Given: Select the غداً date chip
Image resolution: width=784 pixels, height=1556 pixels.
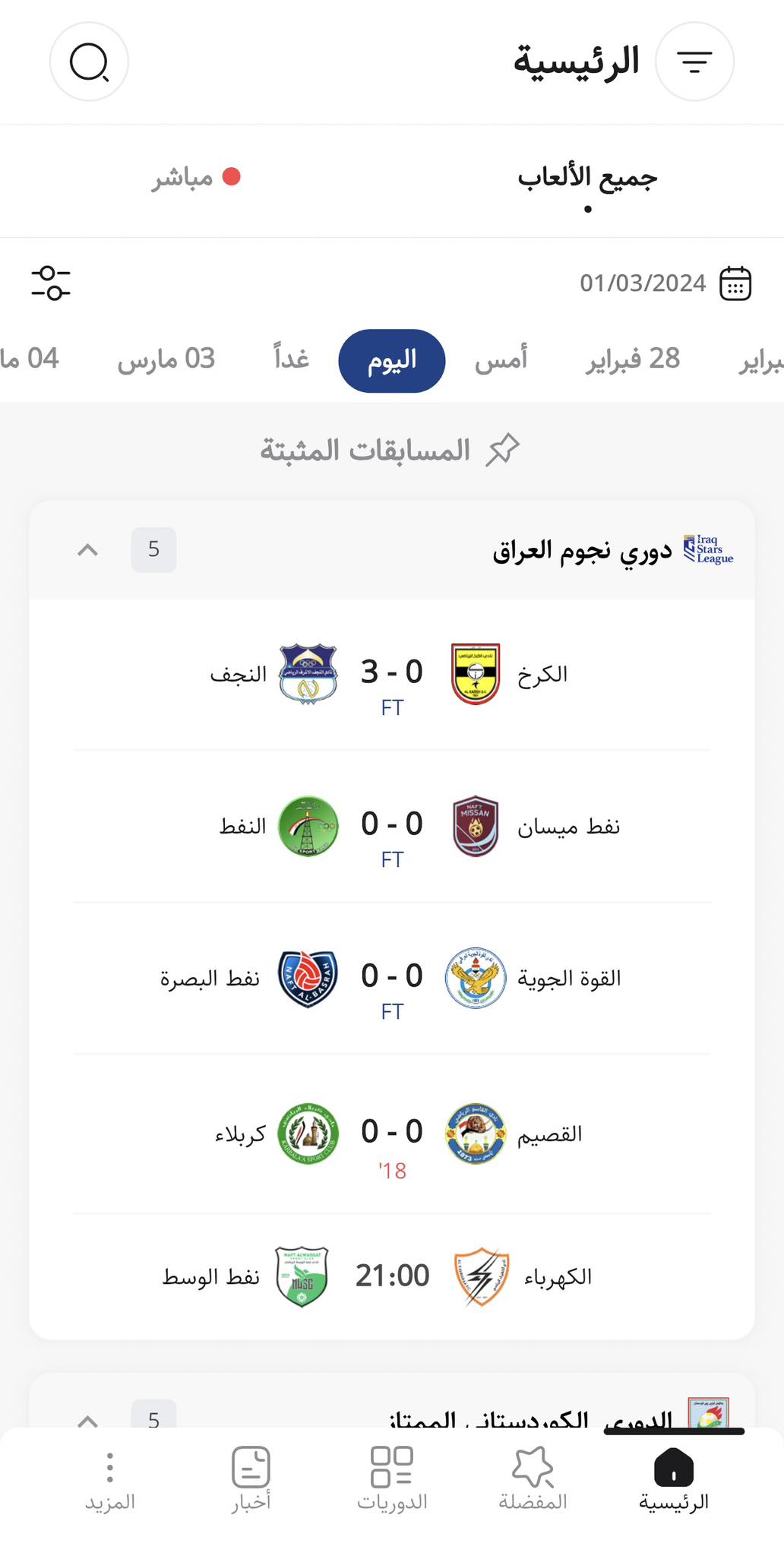Looking at the screenshot, I should pos(292,359).
